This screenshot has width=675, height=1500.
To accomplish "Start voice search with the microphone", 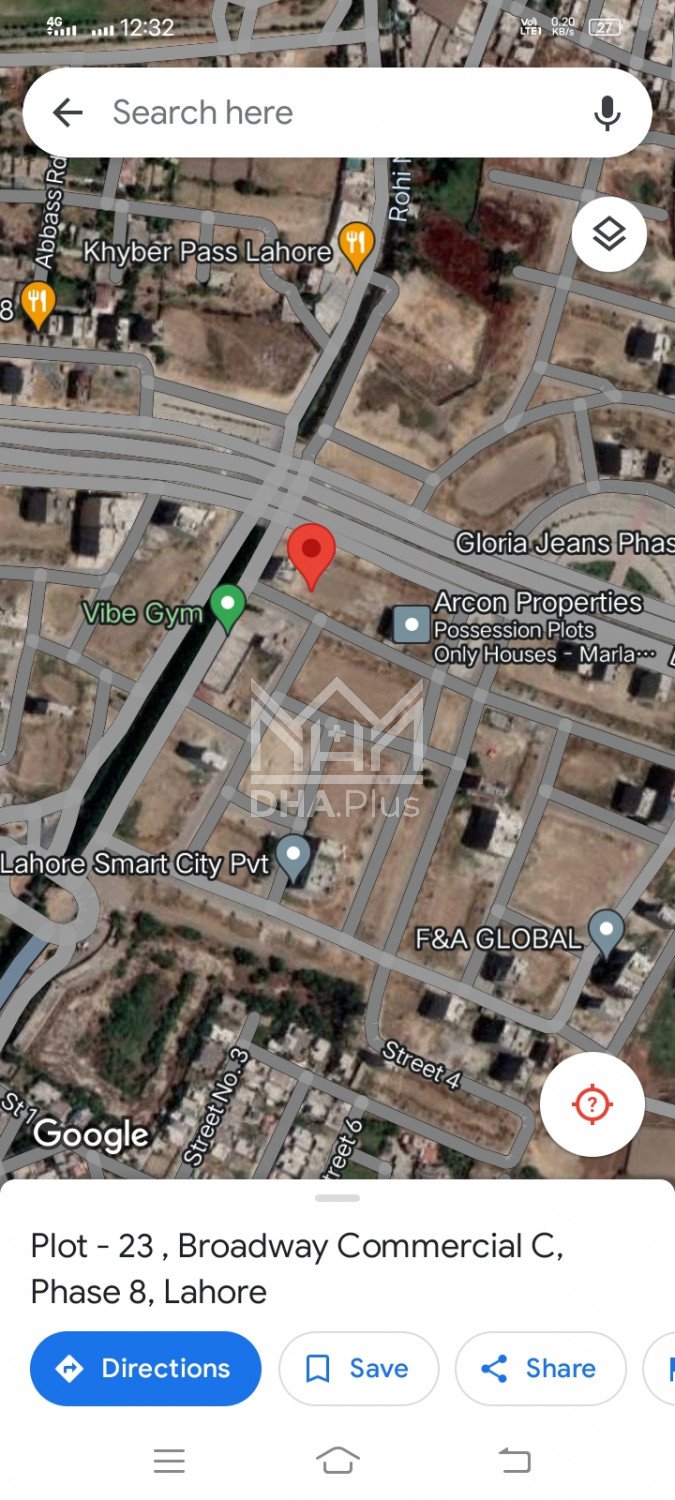I will (x=606, y=113).
